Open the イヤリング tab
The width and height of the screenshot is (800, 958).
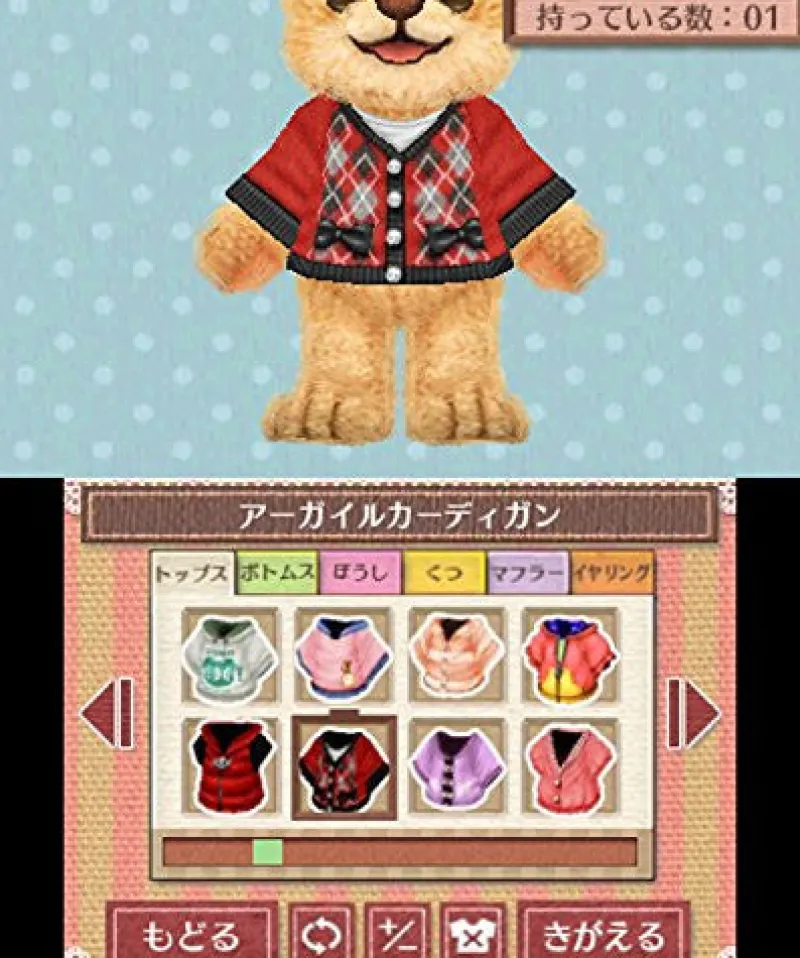612,574
